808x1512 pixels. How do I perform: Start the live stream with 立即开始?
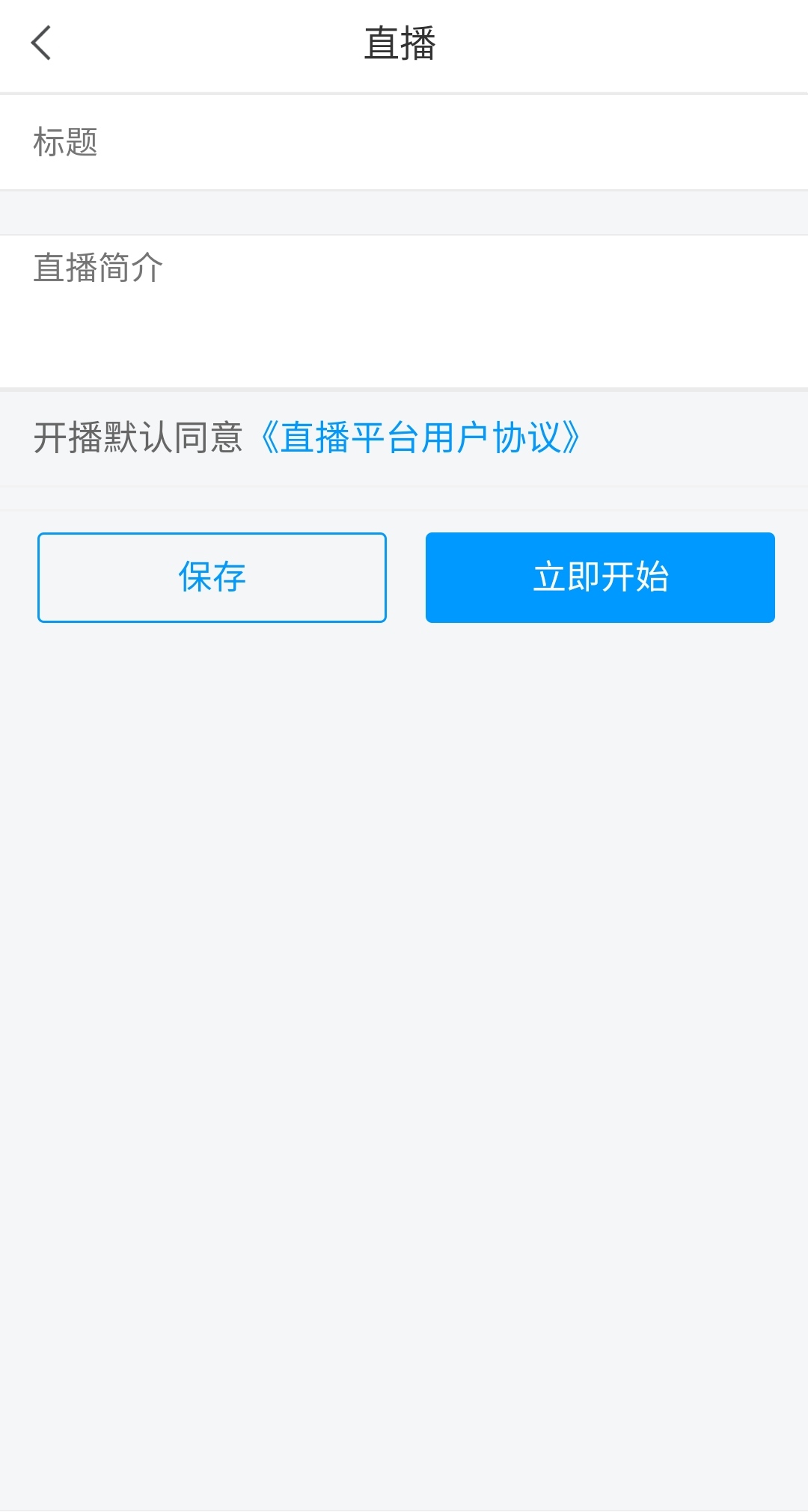tap(600, 577)
